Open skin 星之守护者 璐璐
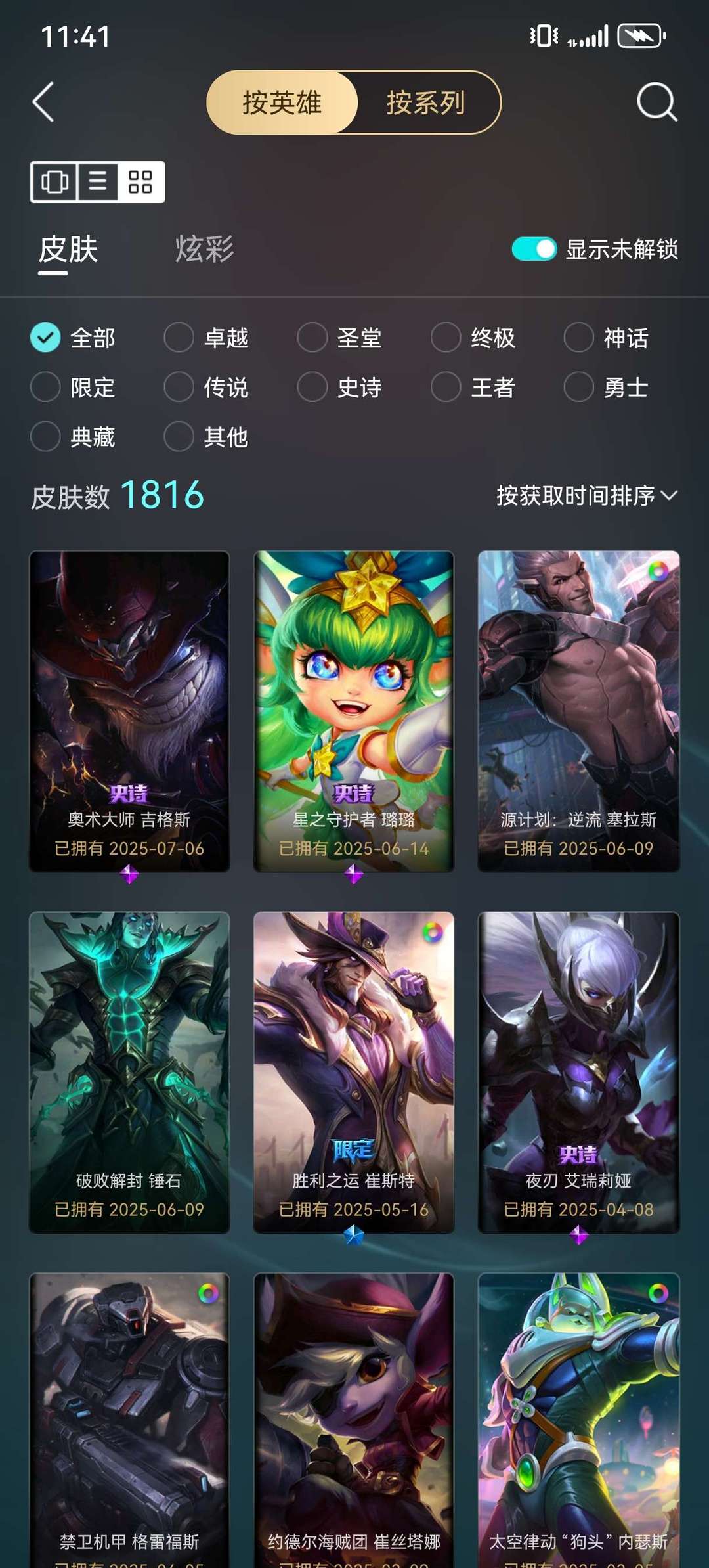This screenshot has width=709, height=1568. click(x=354, y=711)
